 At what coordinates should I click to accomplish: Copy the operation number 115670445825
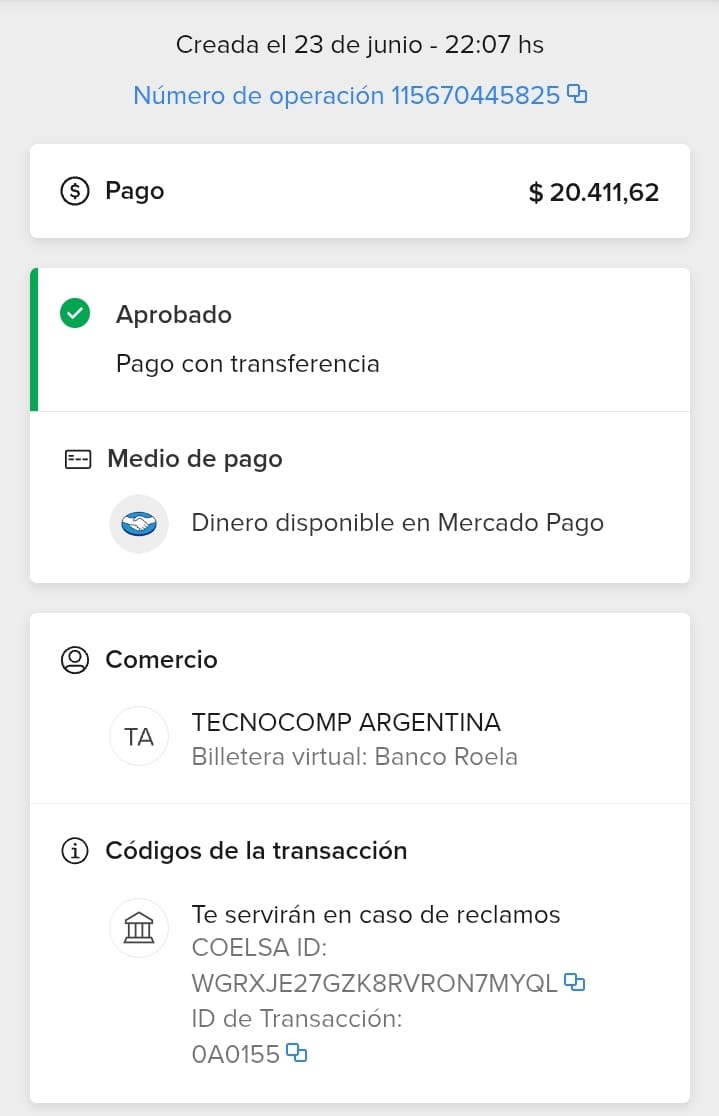pos(577,95)
